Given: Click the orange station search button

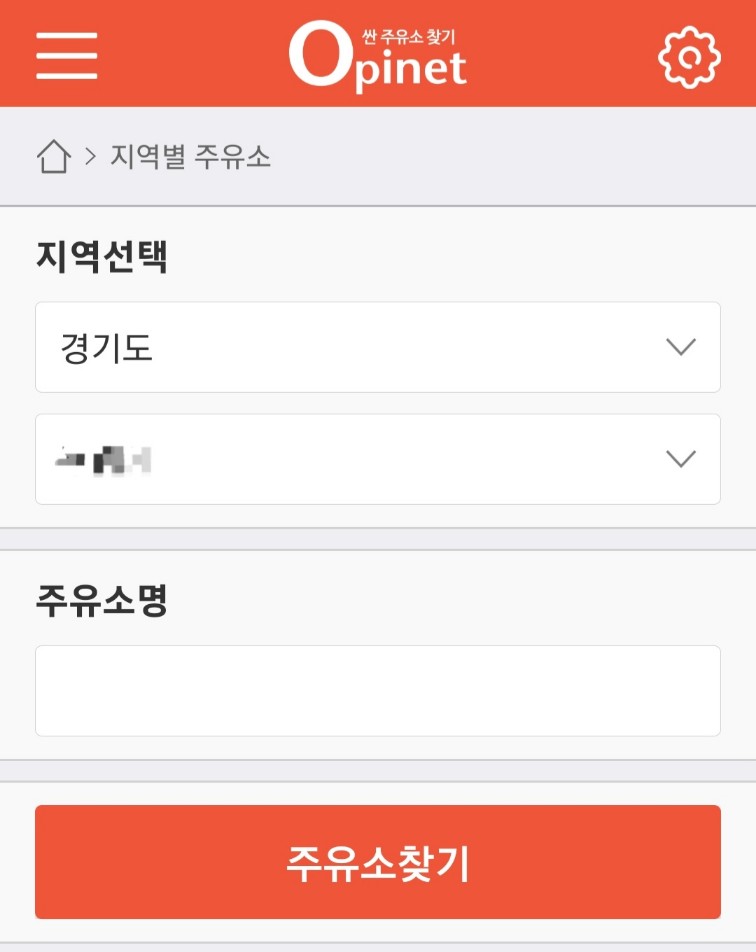Looking at the screenshot, I should tap(378, 861).
